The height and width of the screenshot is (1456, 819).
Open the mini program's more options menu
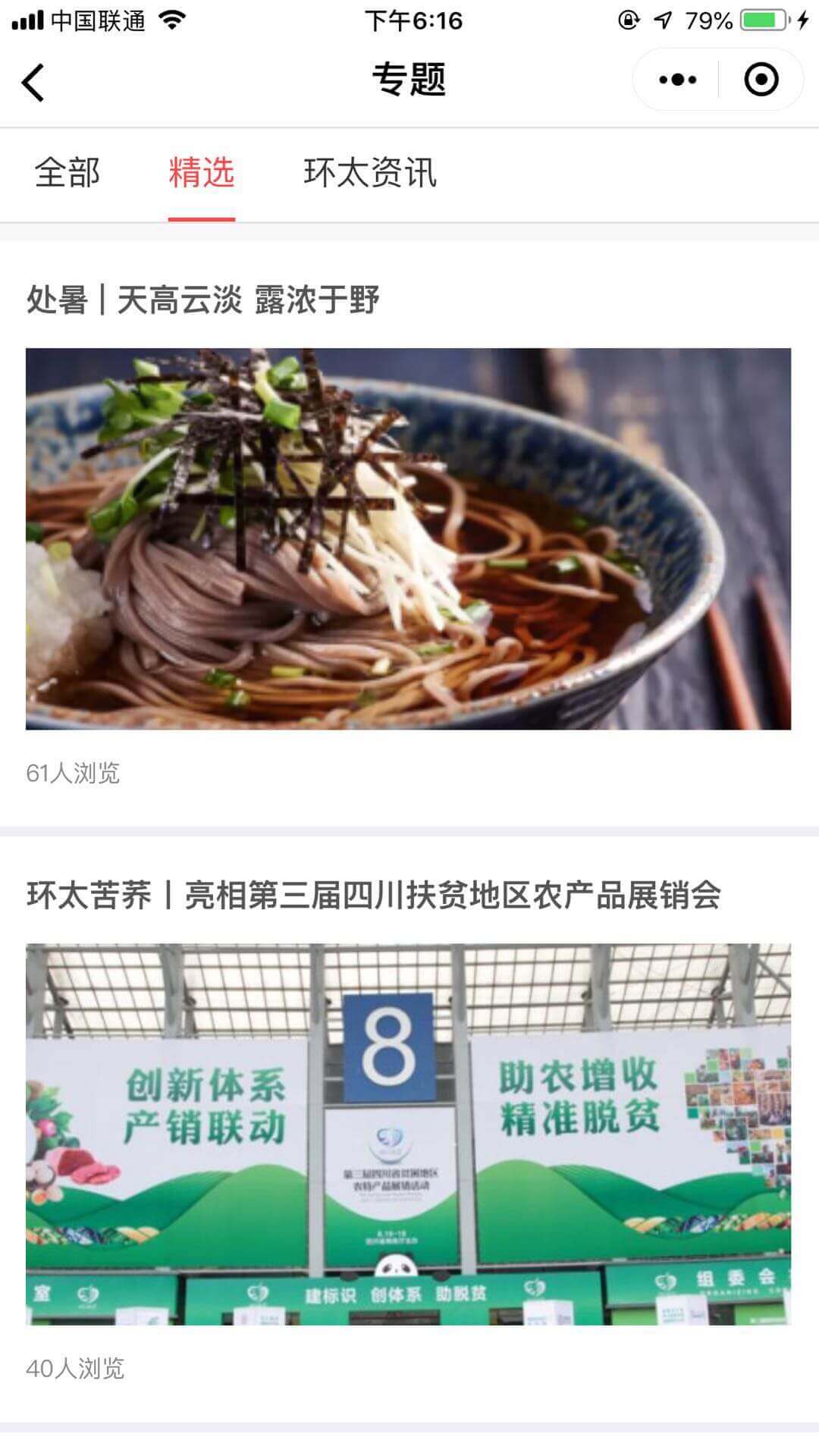tap(677, 80)
